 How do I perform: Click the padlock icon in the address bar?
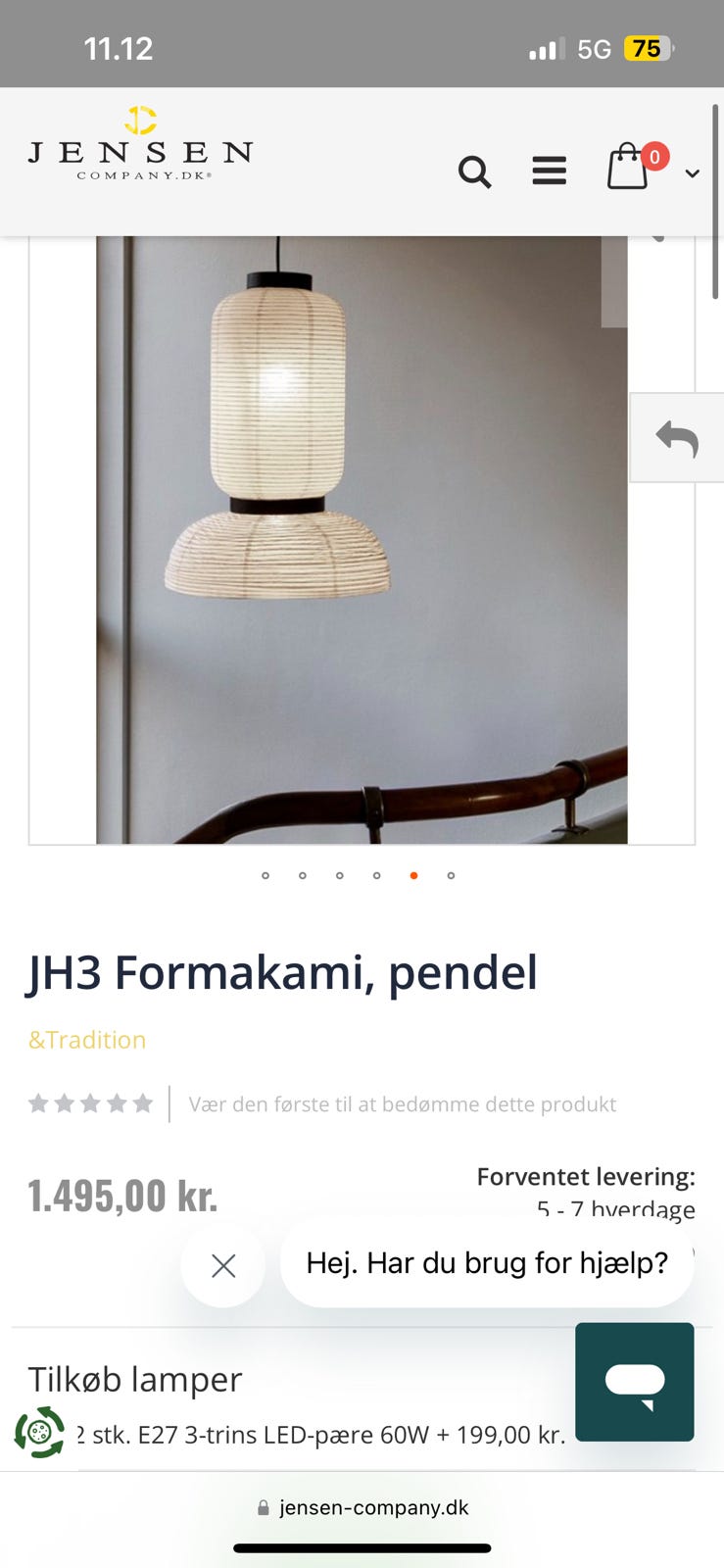[262, 1507]
